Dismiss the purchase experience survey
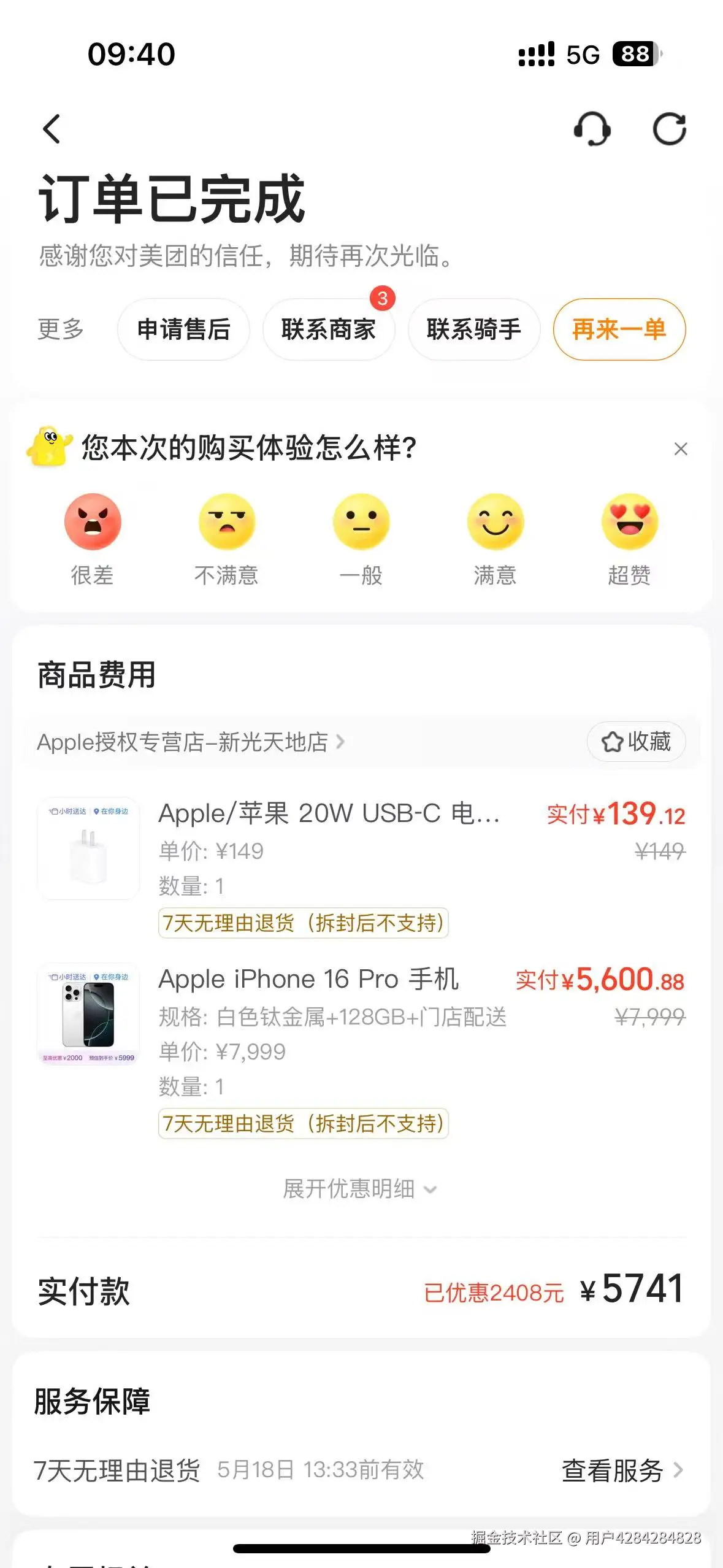Viewport: 723px width, 1568px height. [x=681, y=449]
